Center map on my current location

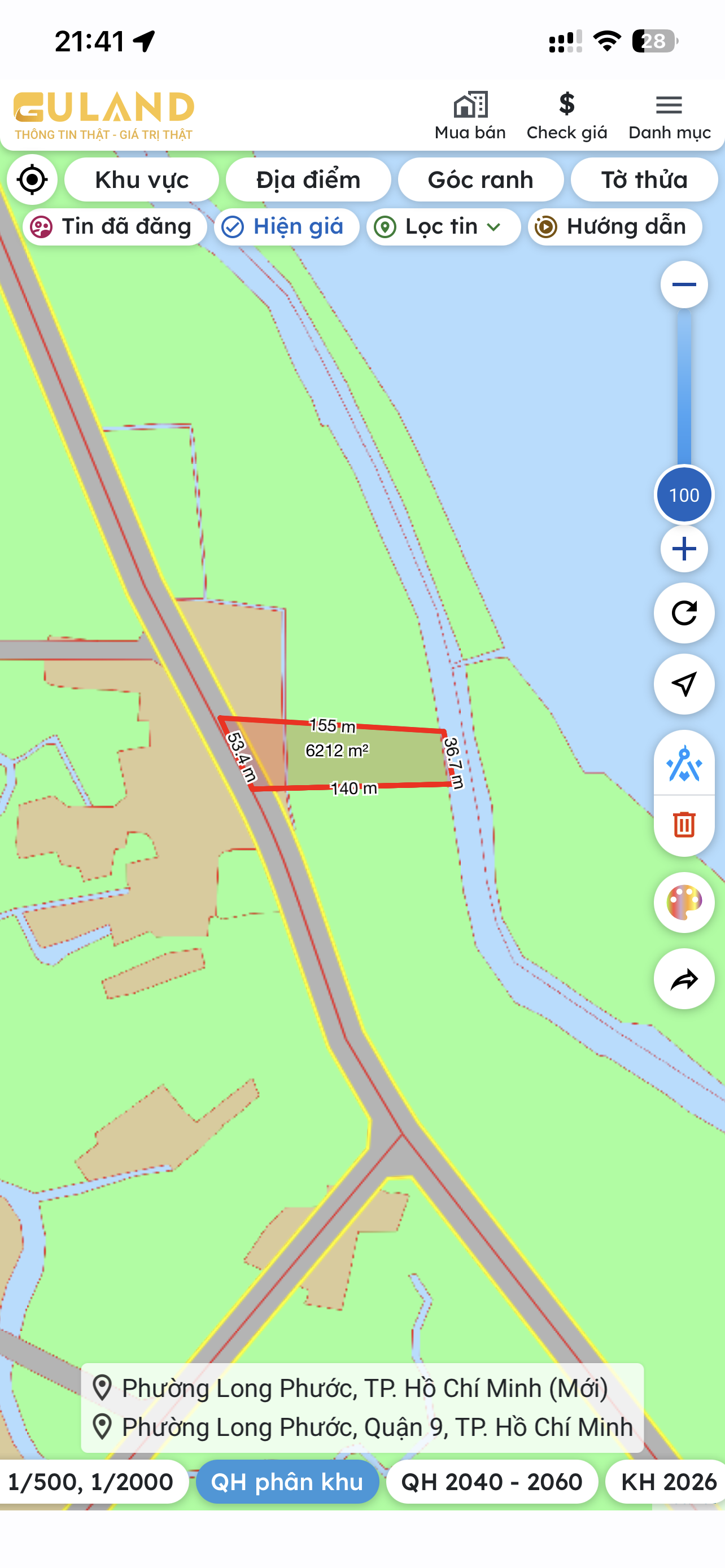[32, 179]
